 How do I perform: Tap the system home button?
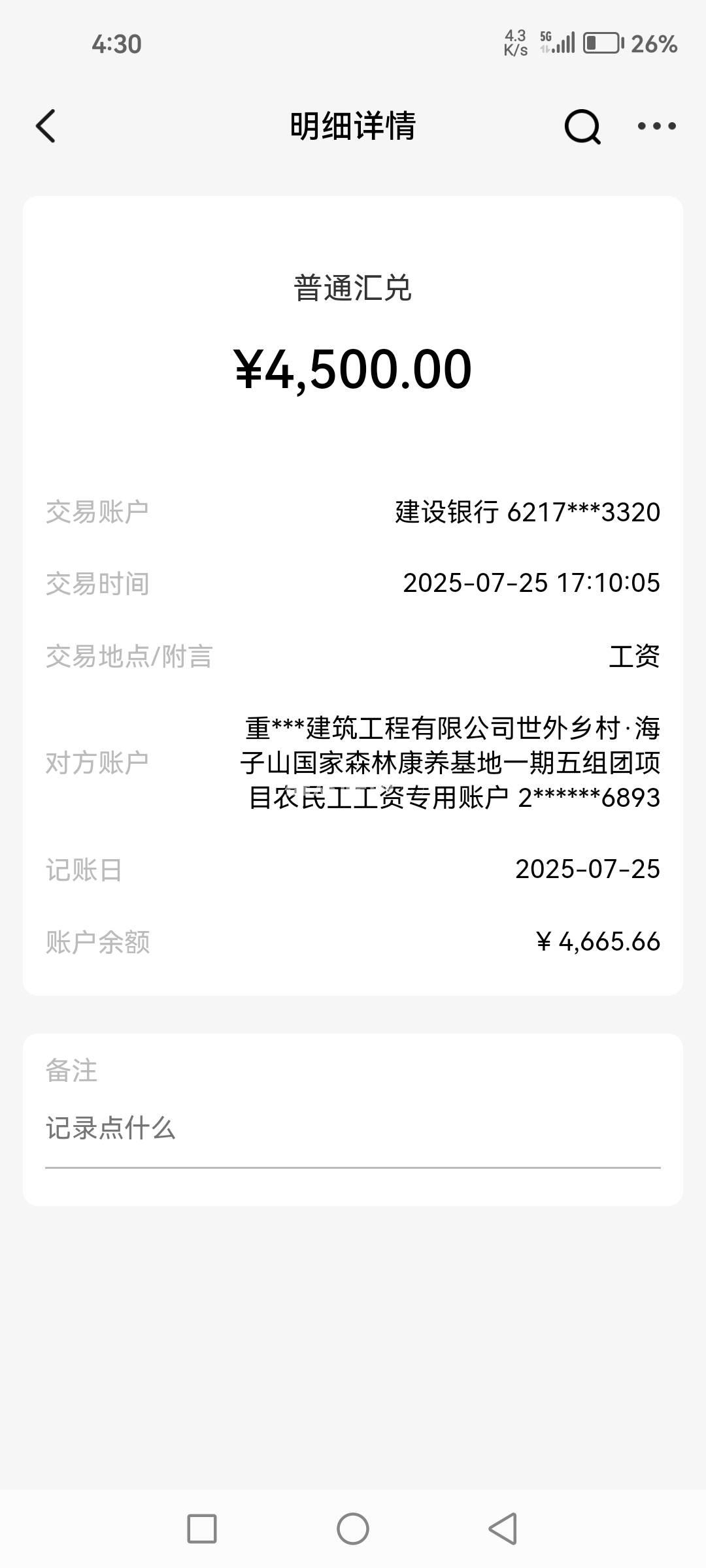click(353, 1529)
